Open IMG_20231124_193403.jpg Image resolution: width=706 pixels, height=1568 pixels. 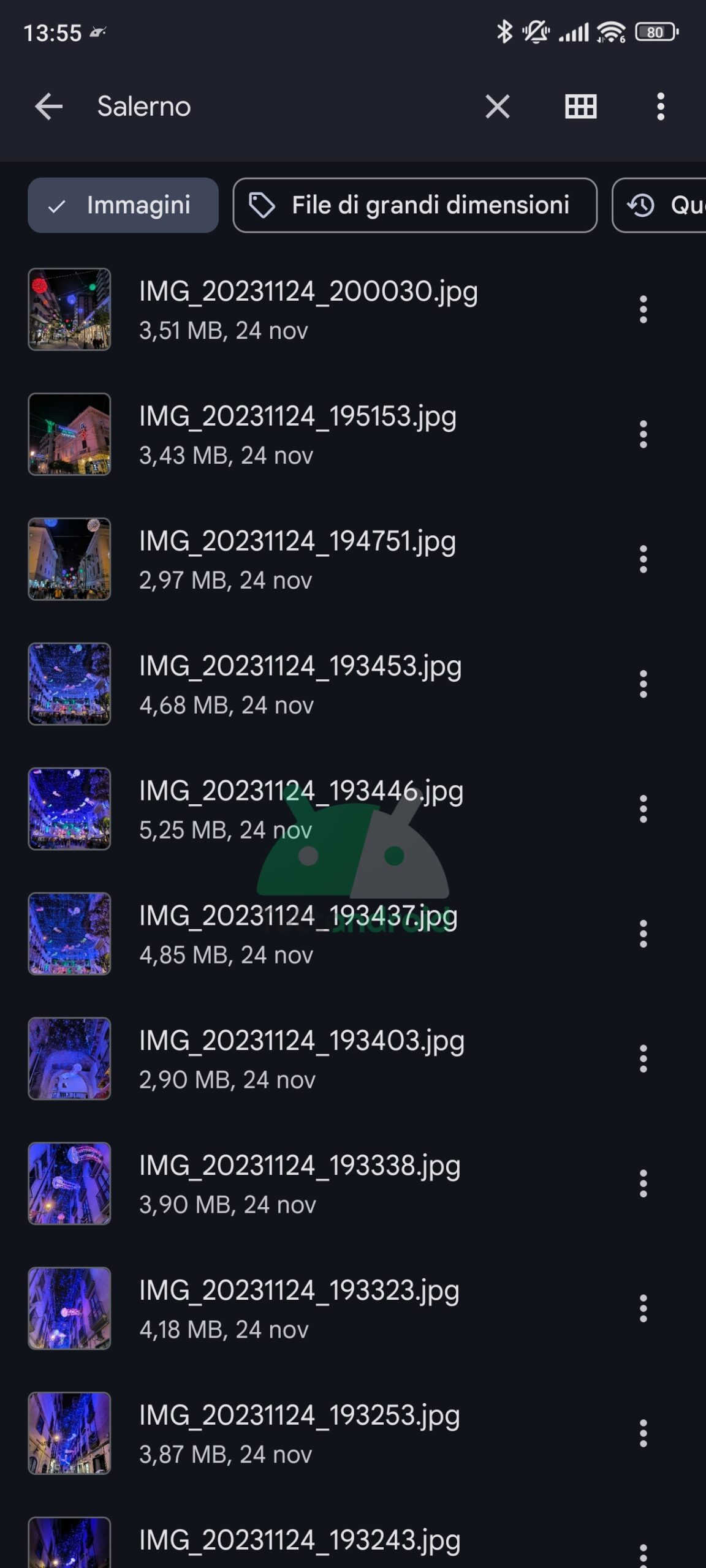pyautogui.click(x=302, y=1059)
